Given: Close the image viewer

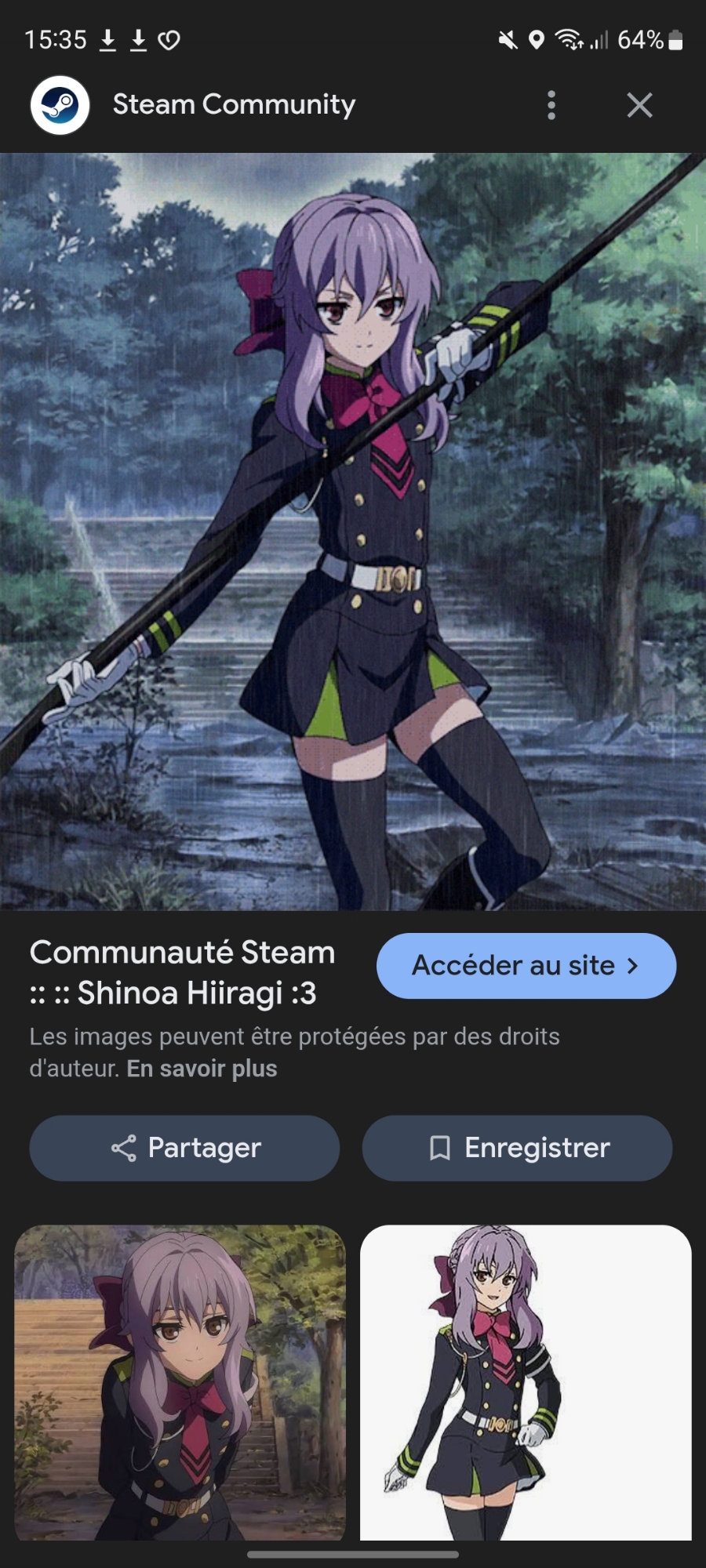Looking at the screenshot, I should (639, 105).
